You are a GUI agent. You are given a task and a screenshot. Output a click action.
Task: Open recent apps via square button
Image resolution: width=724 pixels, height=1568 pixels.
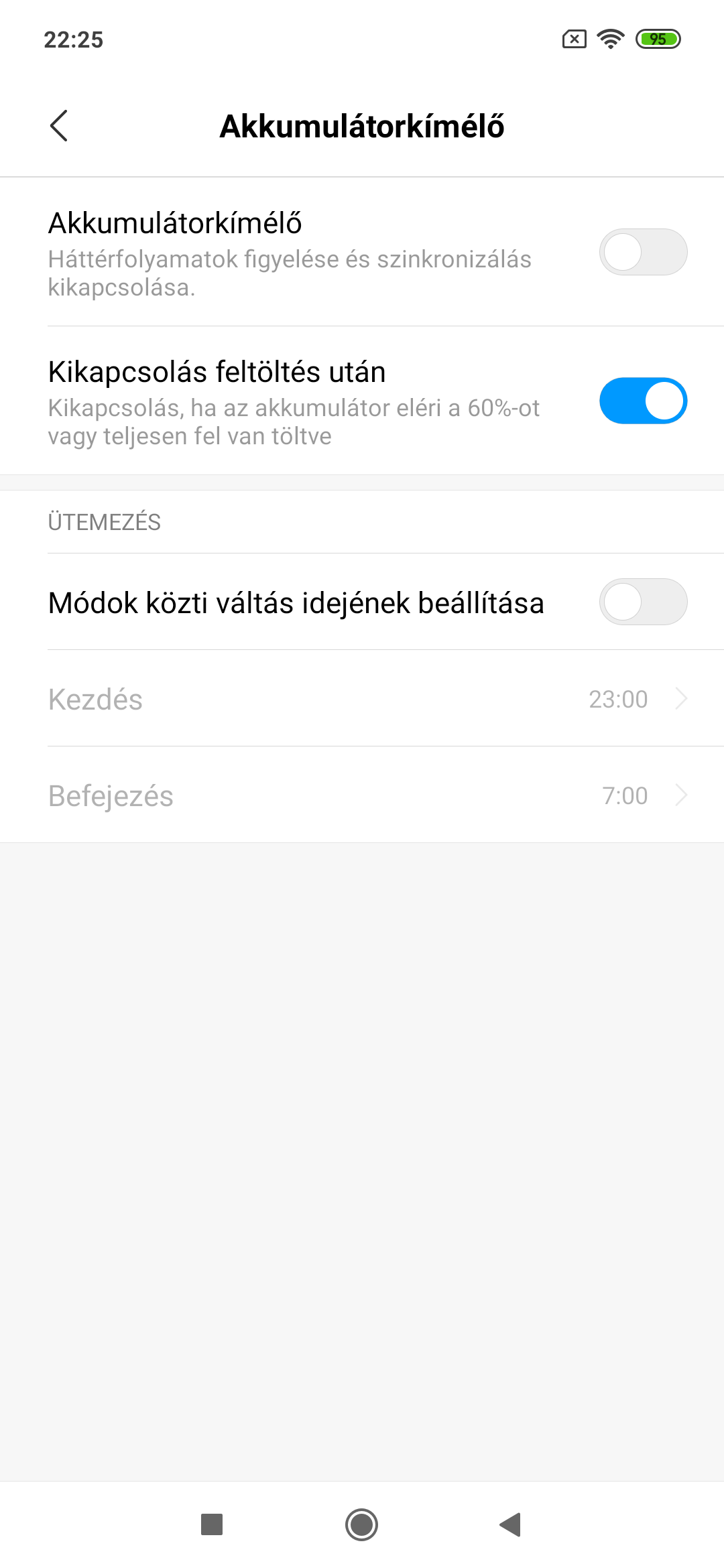(212, 1524)
